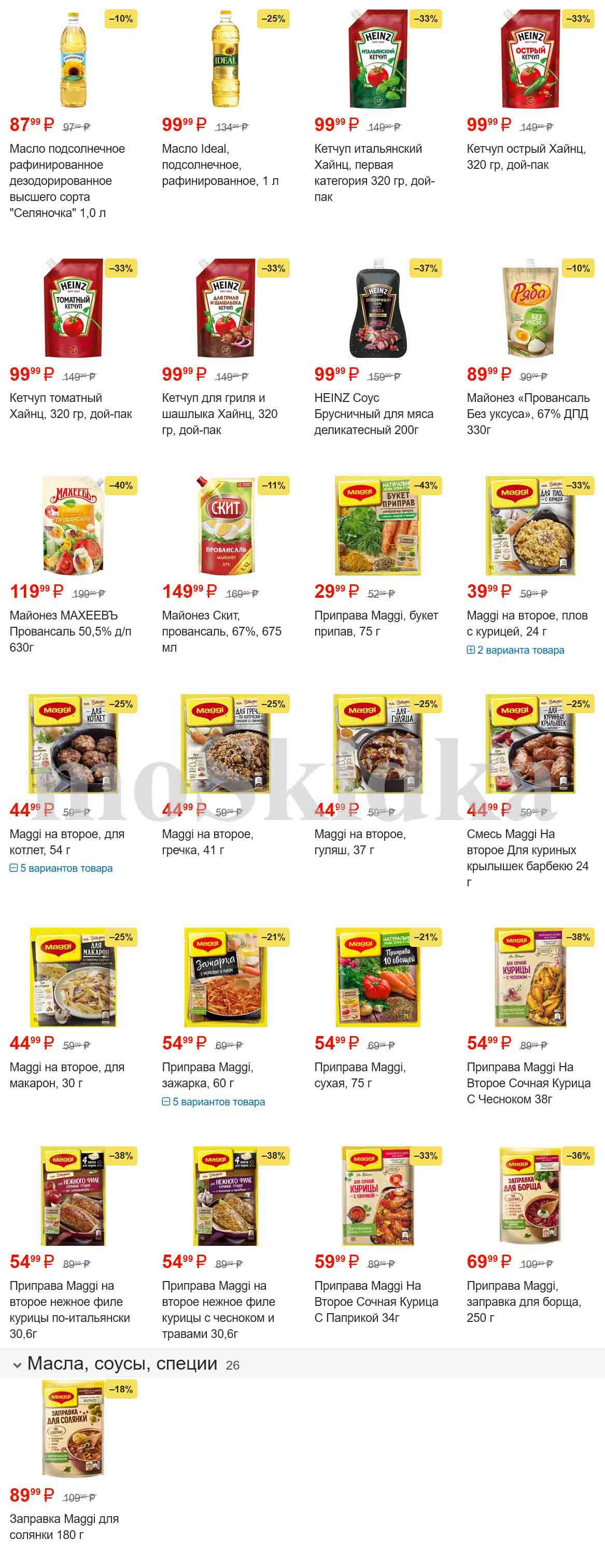The width and height of the screenshot is (605, 1568).
Task: View Приправа Maggi букет приправ 75 г
Action: tap(376, 623)
